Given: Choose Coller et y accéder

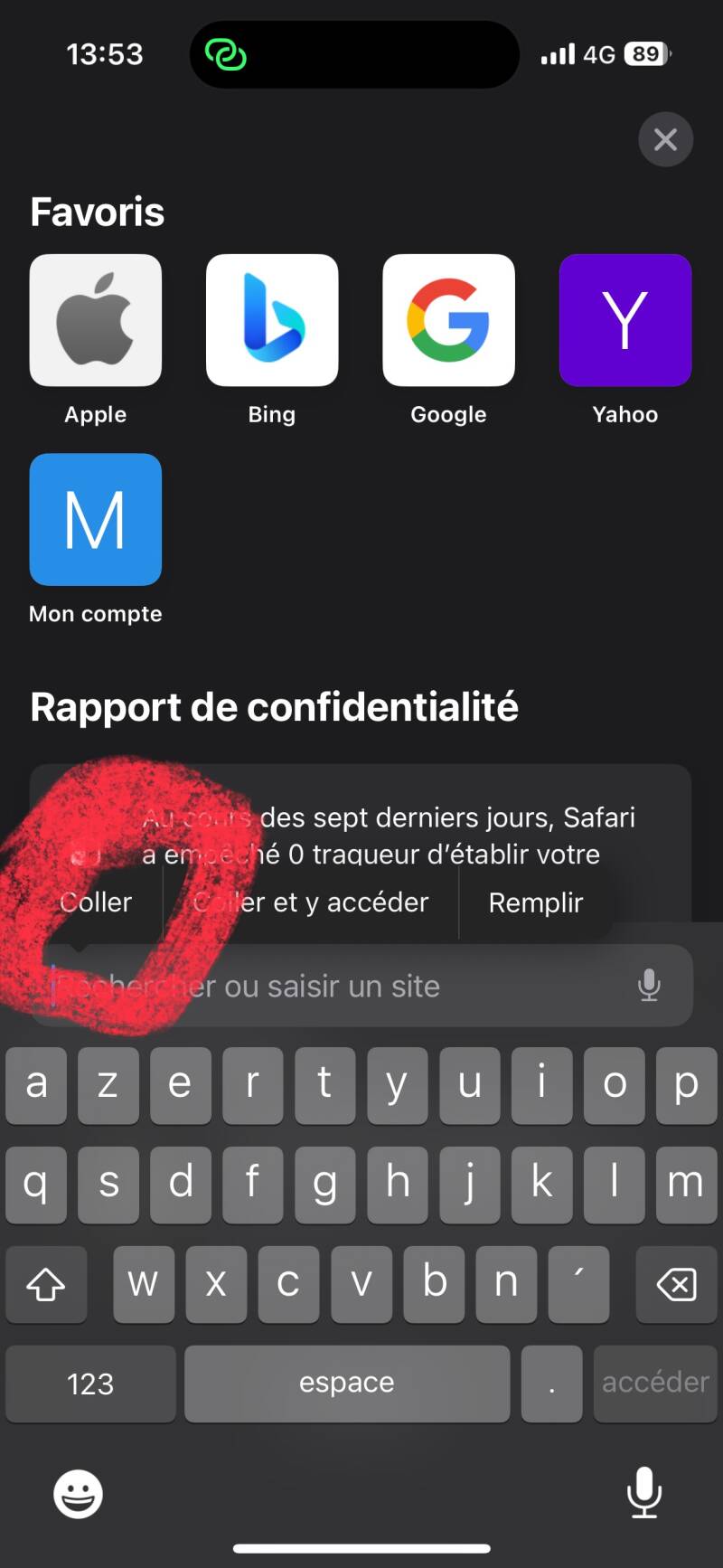Looking at the screenshot, I should coord(312,902).
